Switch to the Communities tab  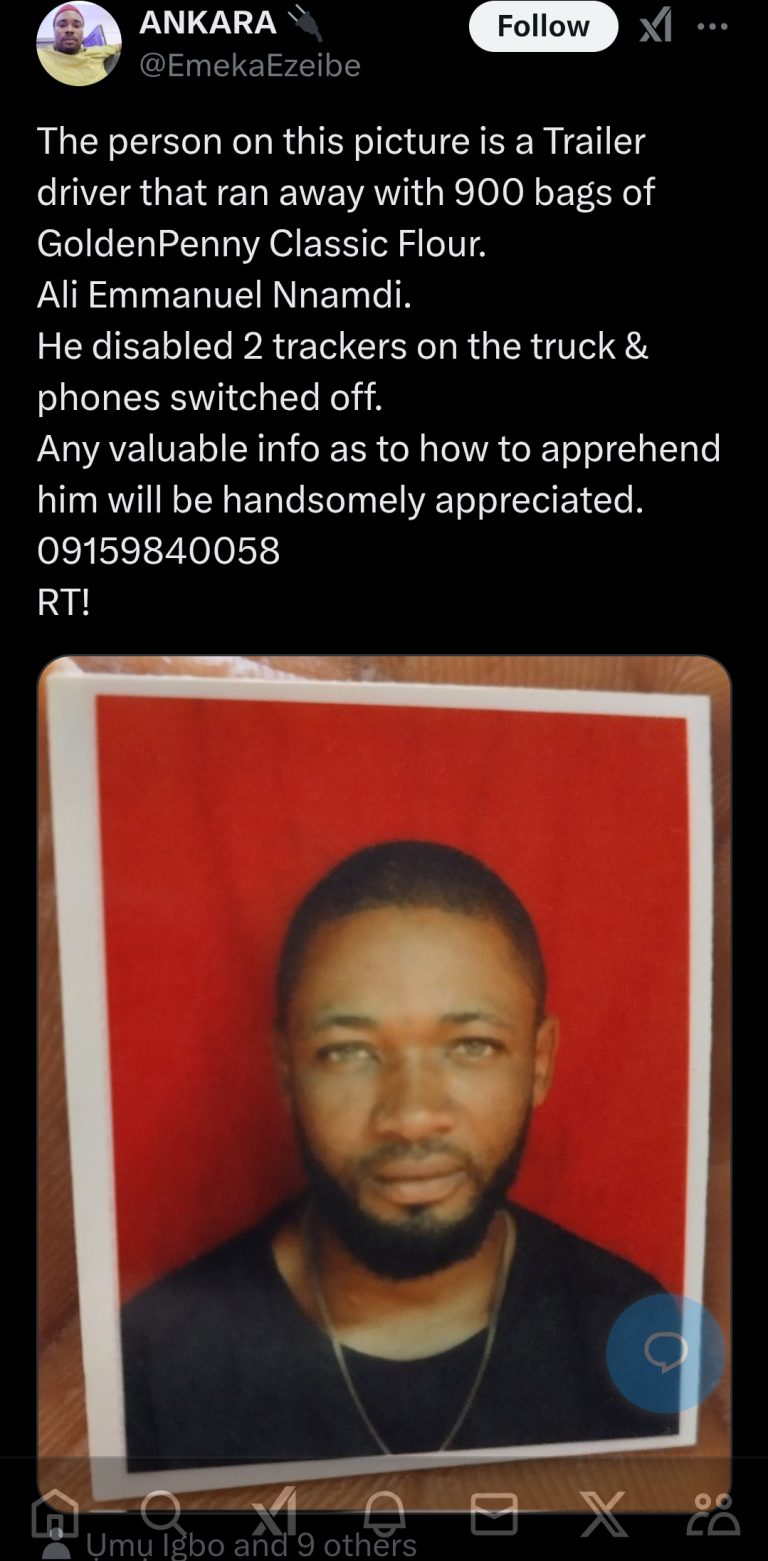pos(713,1512)
